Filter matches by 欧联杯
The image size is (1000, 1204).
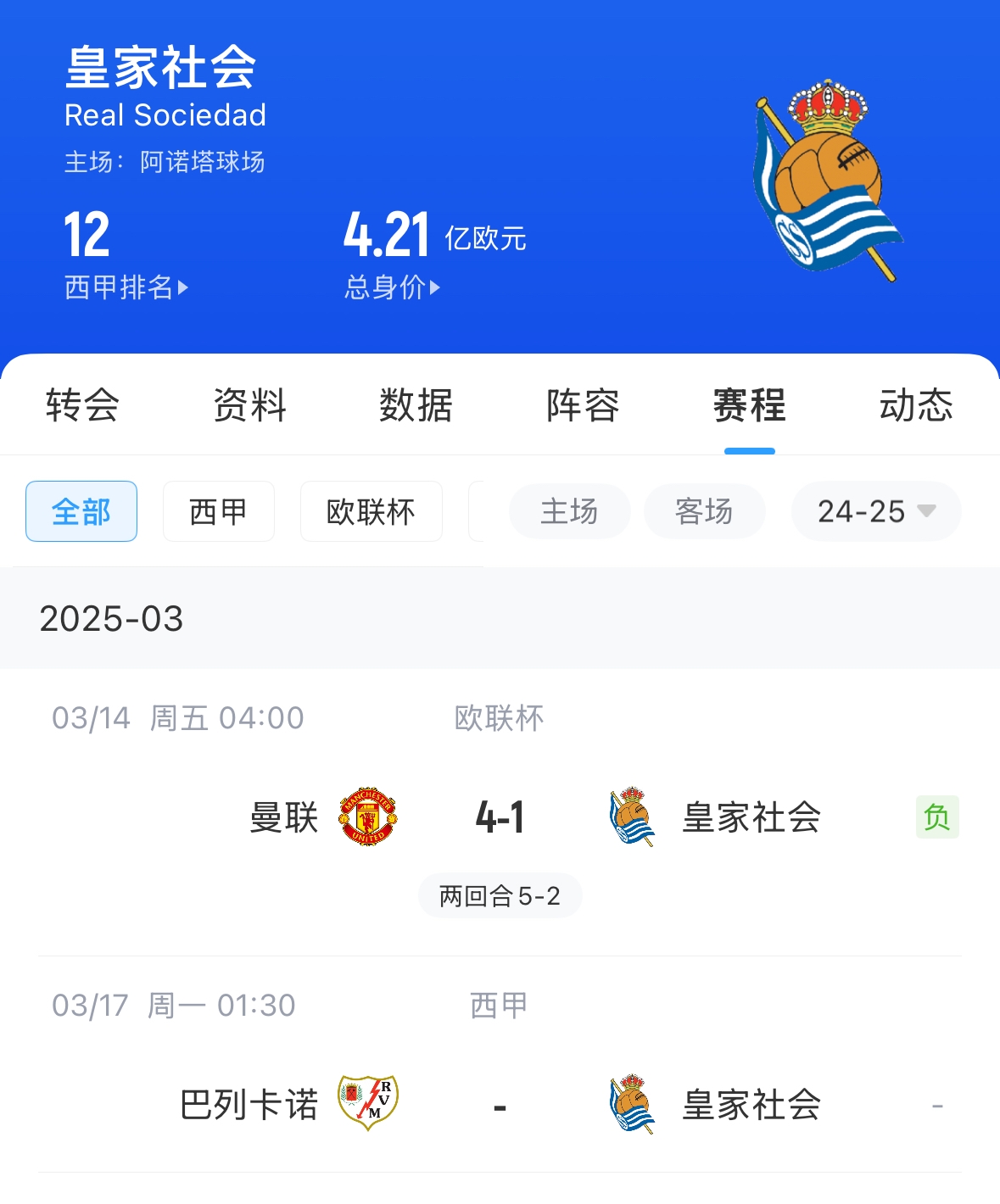click(x=371, y=511)
